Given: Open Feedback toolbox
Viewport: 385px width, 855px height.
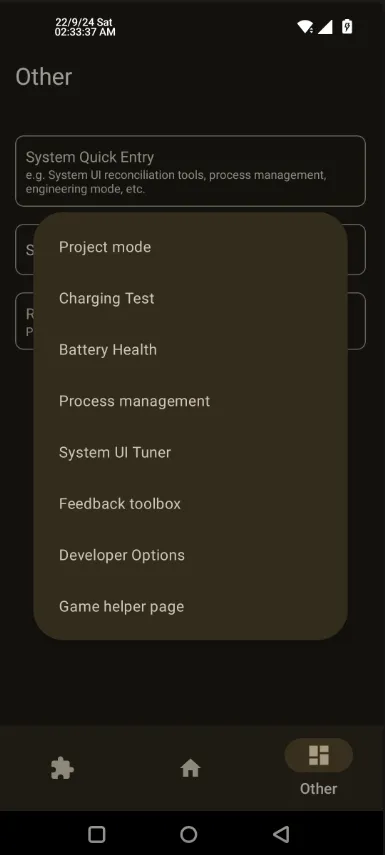Looking at the screenshot, I should pyautogui.click(x=190, y=503).
